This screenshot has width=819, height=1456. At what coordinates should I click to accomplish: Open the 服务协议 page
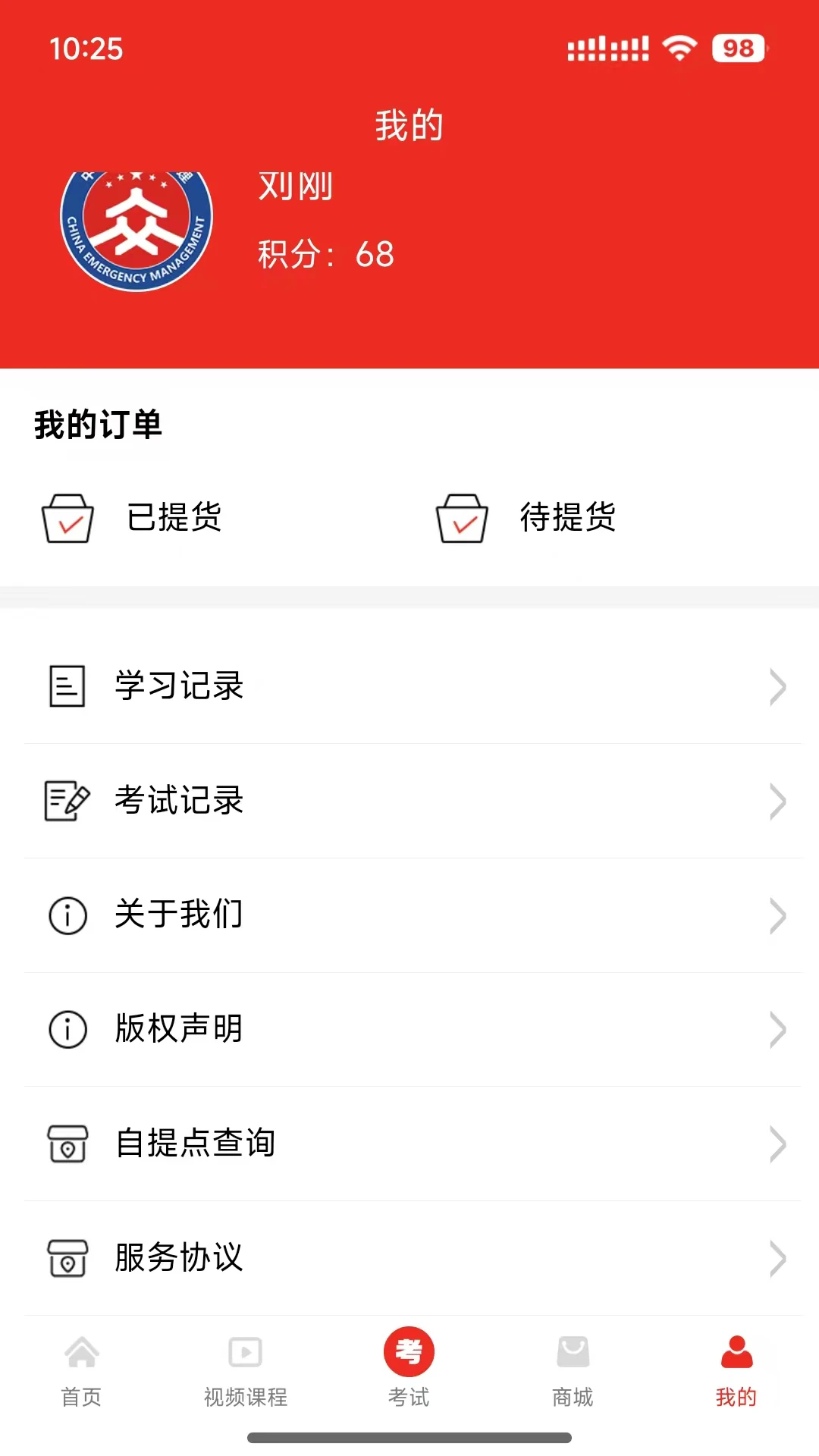[178, 1259]
